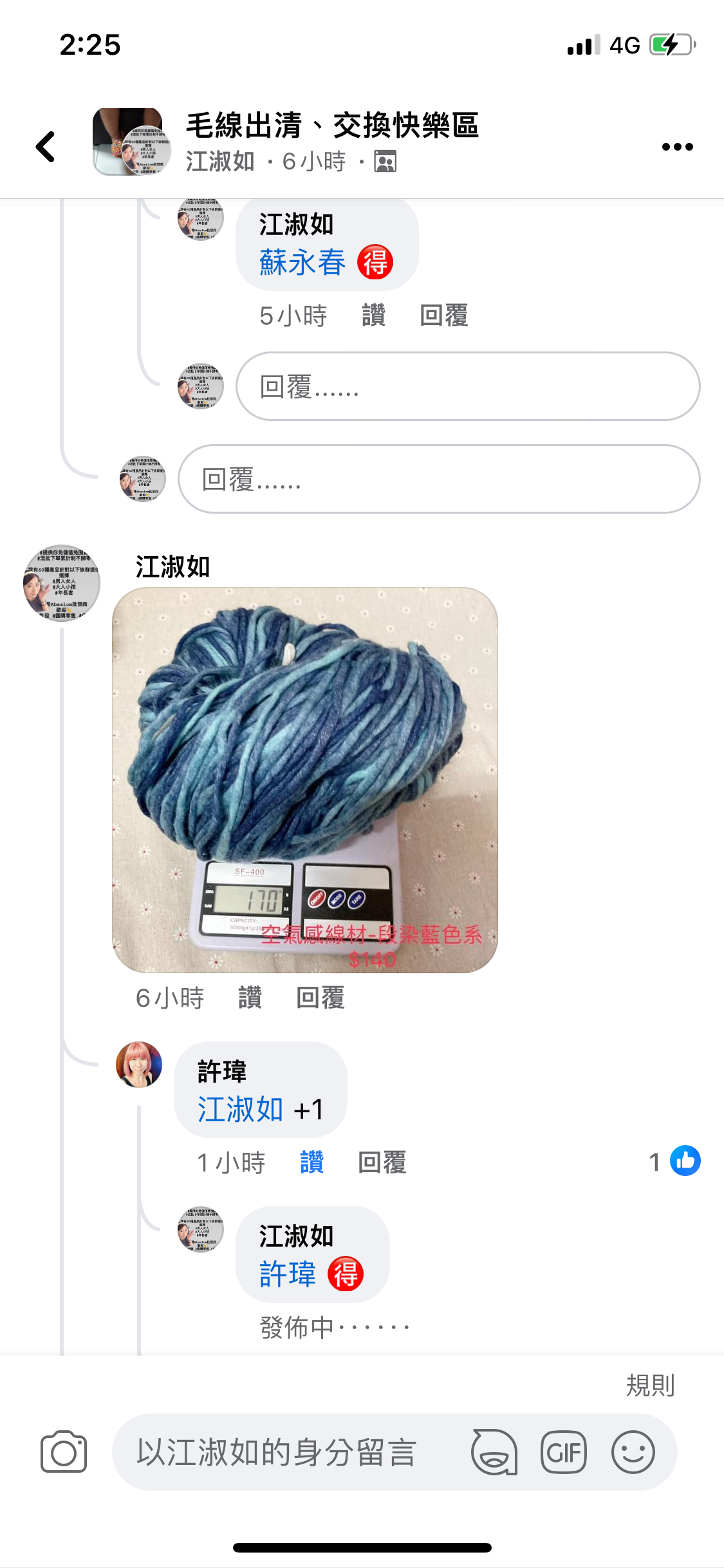Tap the 得 sticker in 江淑如's reply
The image size is (724, 1568).
[x=347, y=1274]
